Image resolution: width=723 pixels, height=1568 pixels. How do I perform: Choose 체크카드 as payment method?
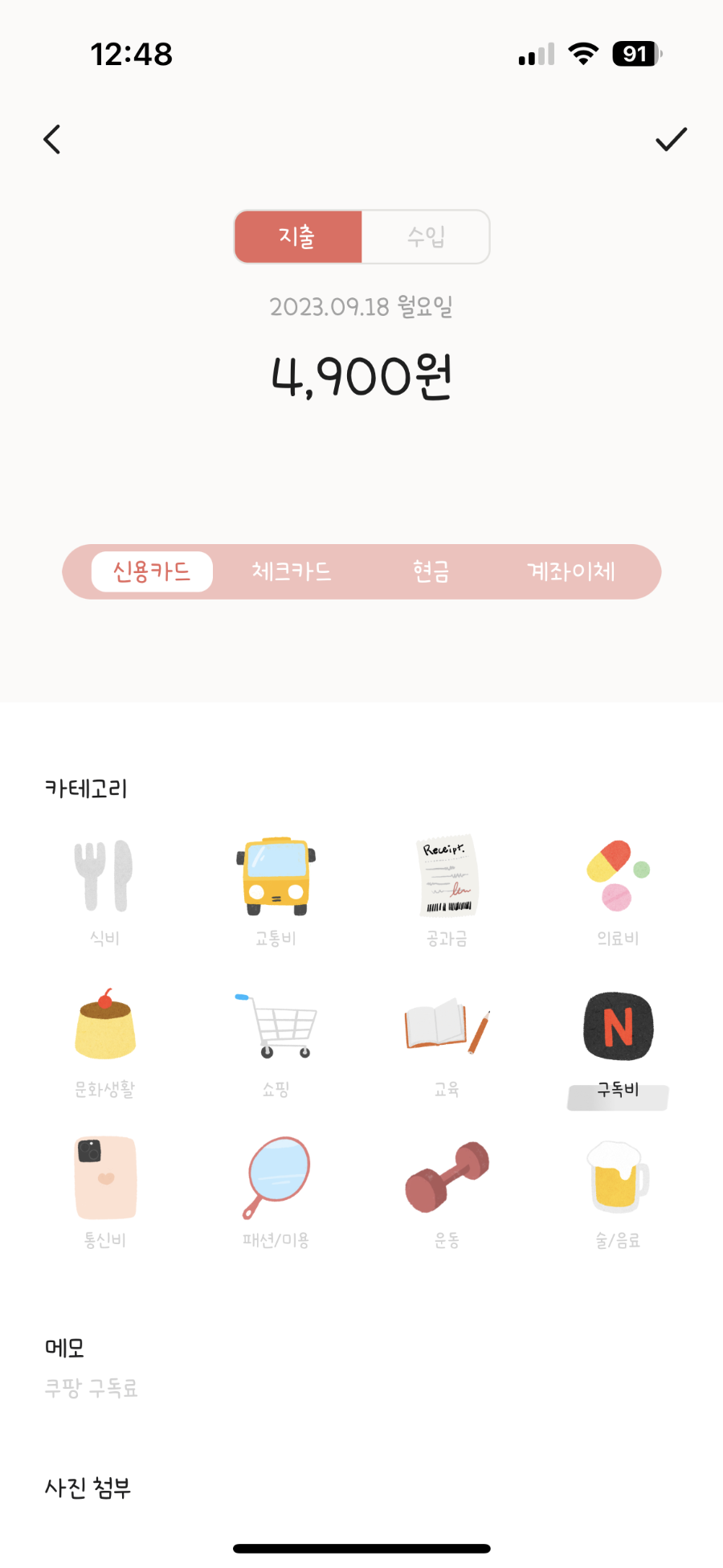[x=291, y=571]
